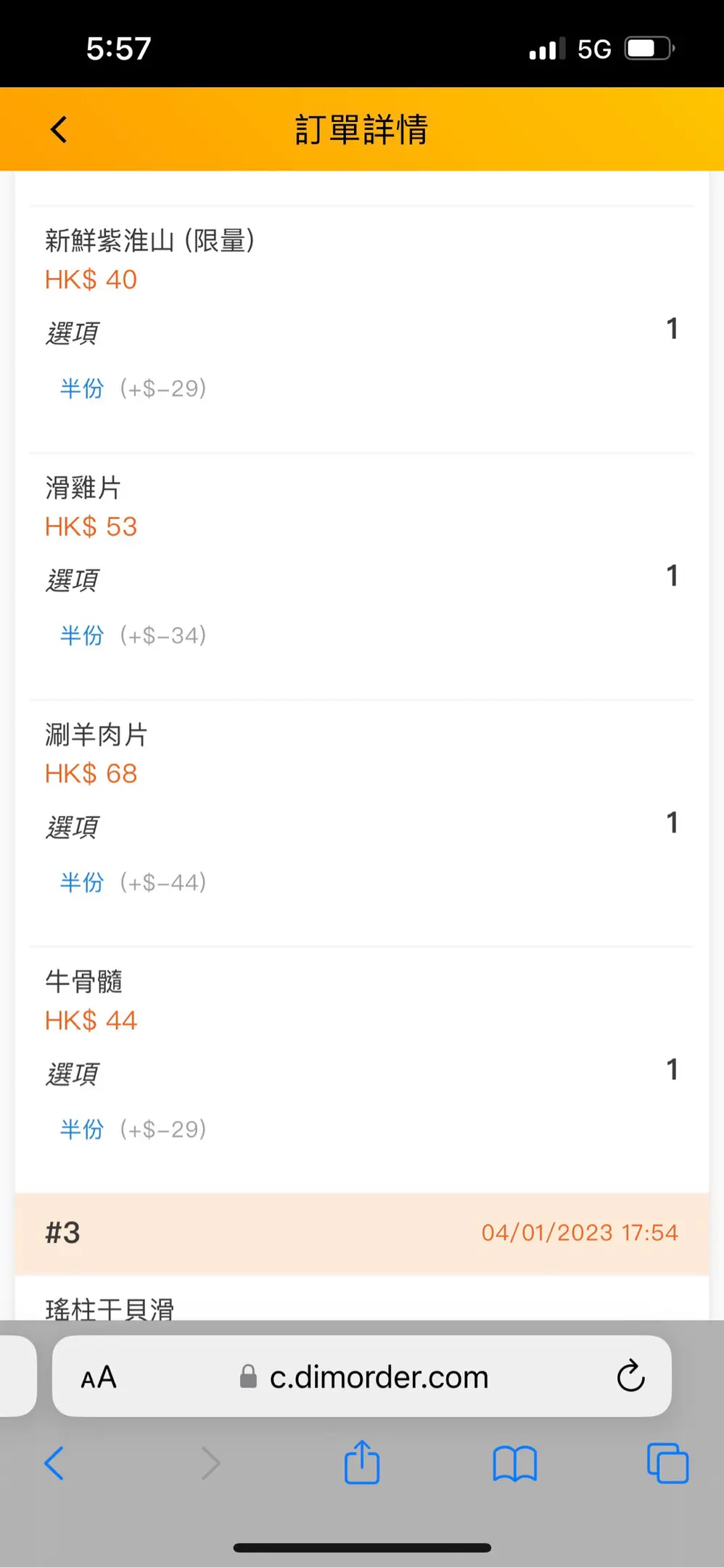Show all open Safari tabs
The image size is (724, 1568).
pyautogui.click(x=667, y=1463)
